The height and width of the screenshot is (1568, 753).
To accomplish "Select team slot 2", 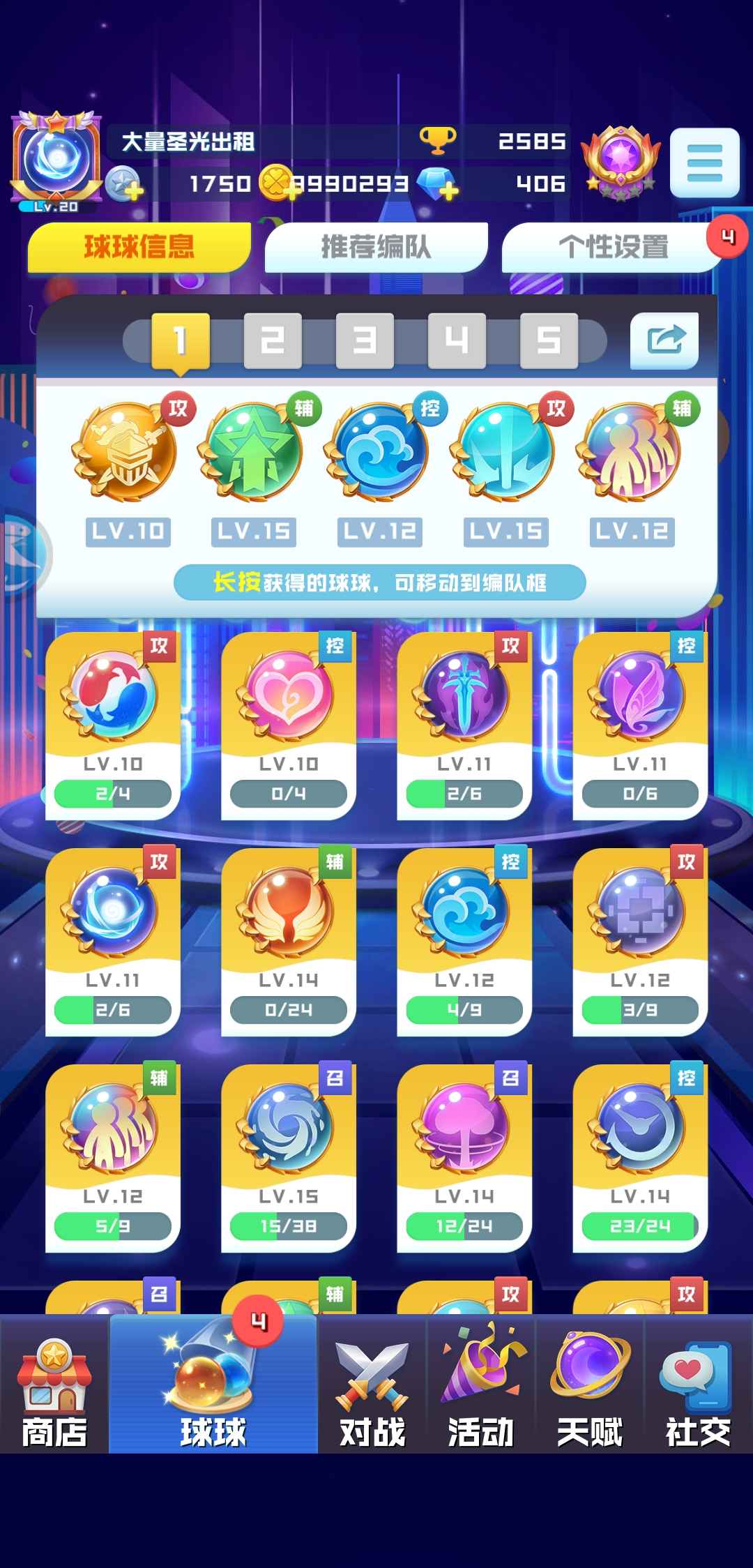I will click(x=273, y=340).
